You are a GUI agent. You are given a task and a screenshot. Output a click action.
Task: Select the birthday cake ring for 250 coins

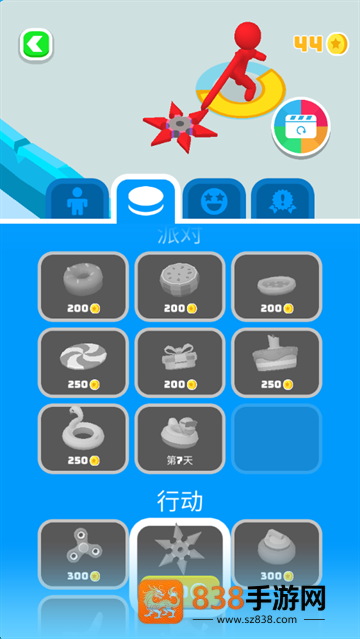(x=276, y=363)
